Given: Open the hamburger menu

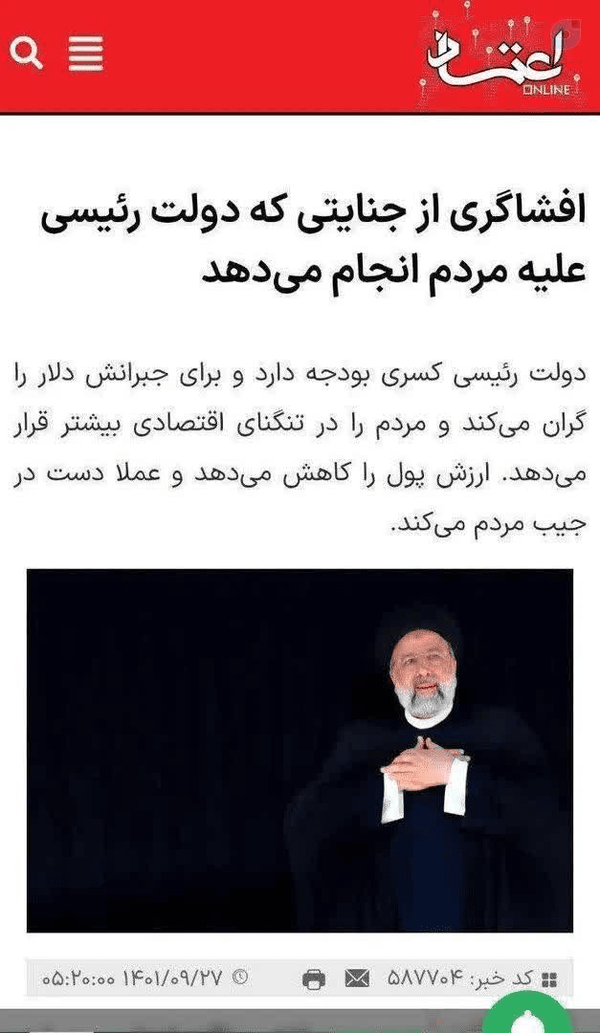Looking at the screenshot, I should [x=86, y=53].
